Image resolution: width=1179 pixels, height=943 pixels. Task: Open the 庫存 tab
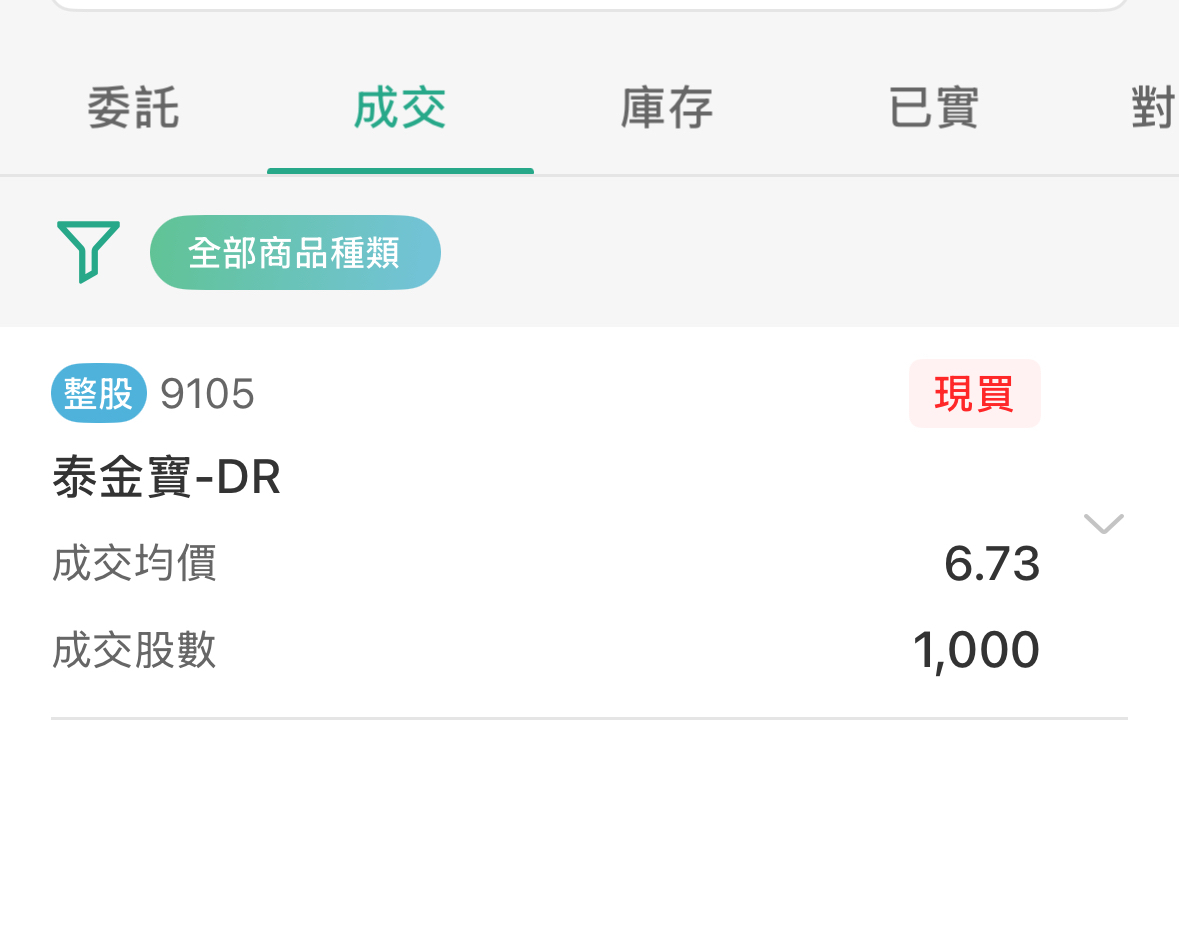click(666, 108)
